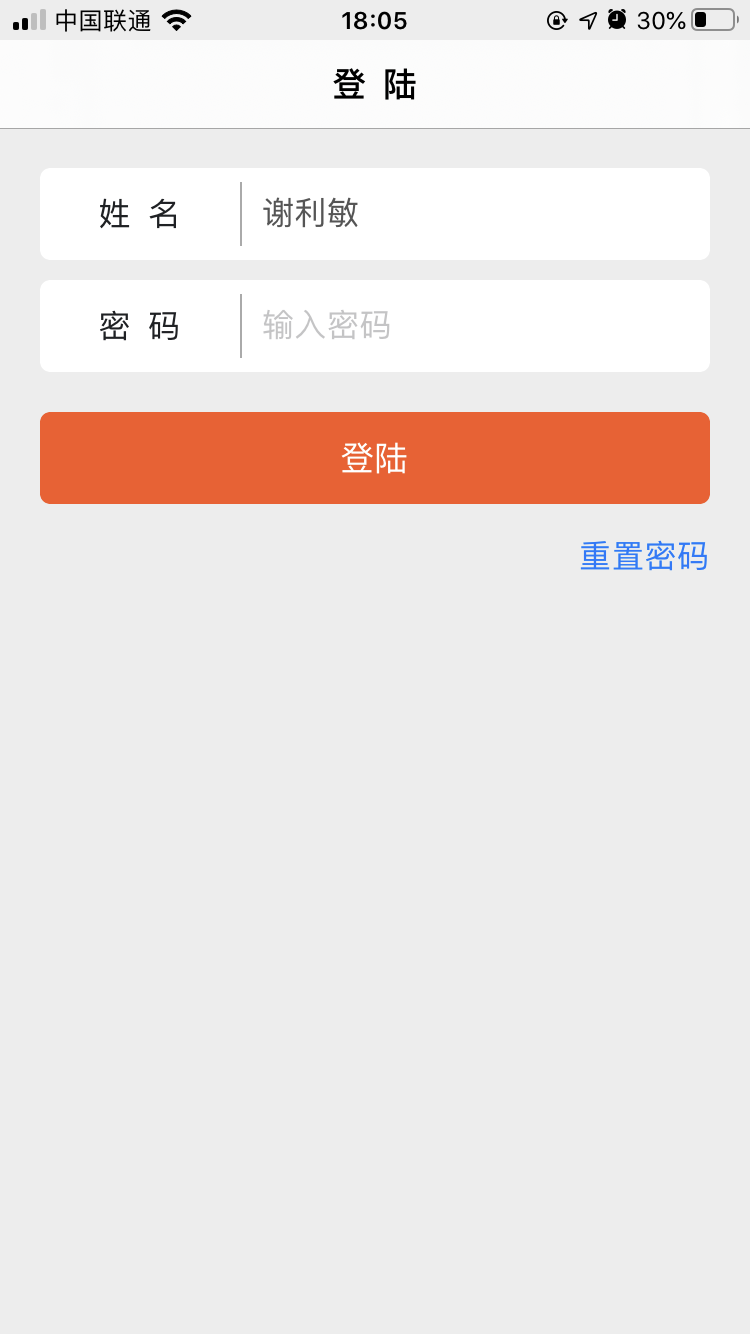Focus the 输入密码 password field
750x1334 pixels.
click(475, 326)
